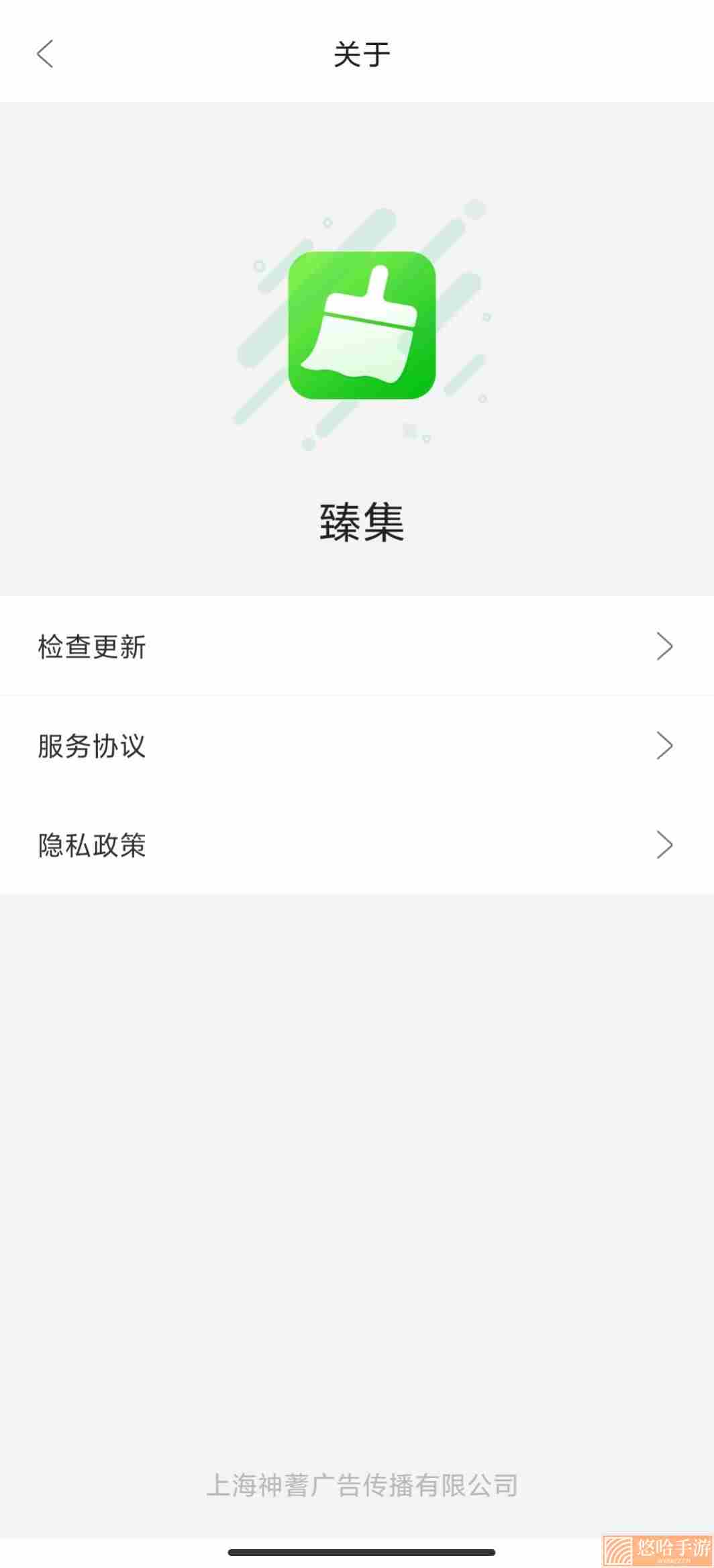The width and height of the screenshot is (714, 1568).
Task: Open 检查更新 to check for updates
Action: (357, 646)
